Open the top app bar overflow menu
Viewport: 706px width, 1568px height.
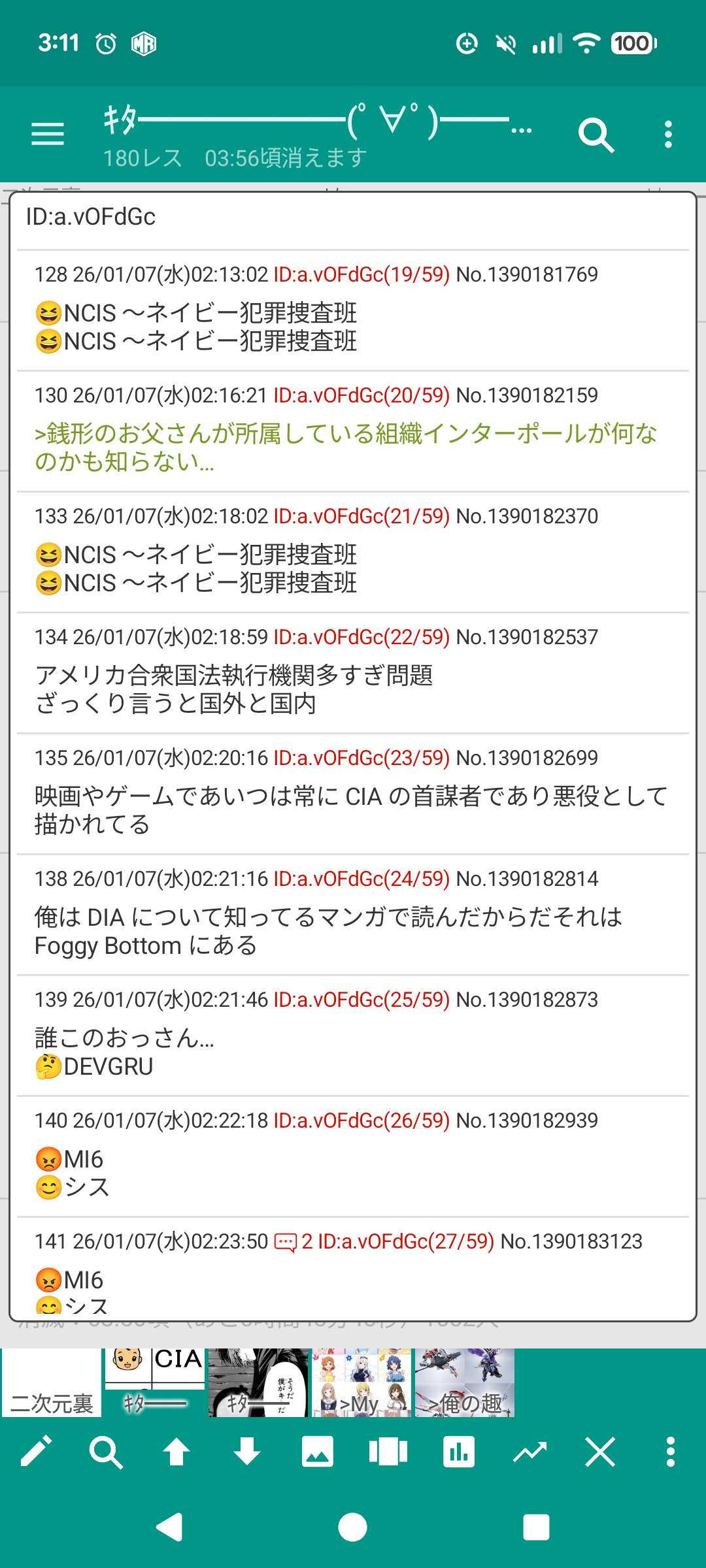coord(667,135)
